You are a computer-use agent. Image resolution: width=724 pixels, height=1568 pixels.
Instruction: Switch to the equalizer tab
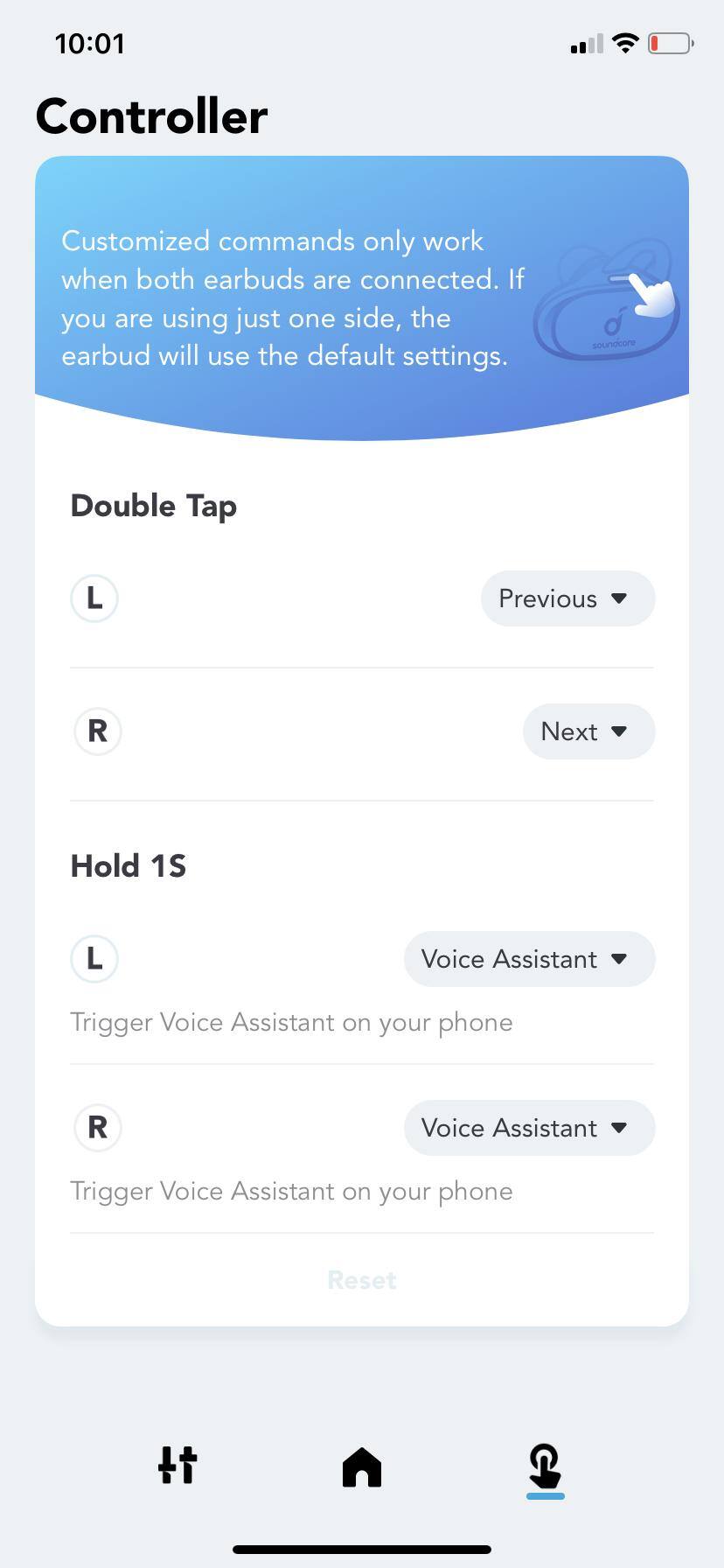pyautogui.click(x=178, y=1465)
